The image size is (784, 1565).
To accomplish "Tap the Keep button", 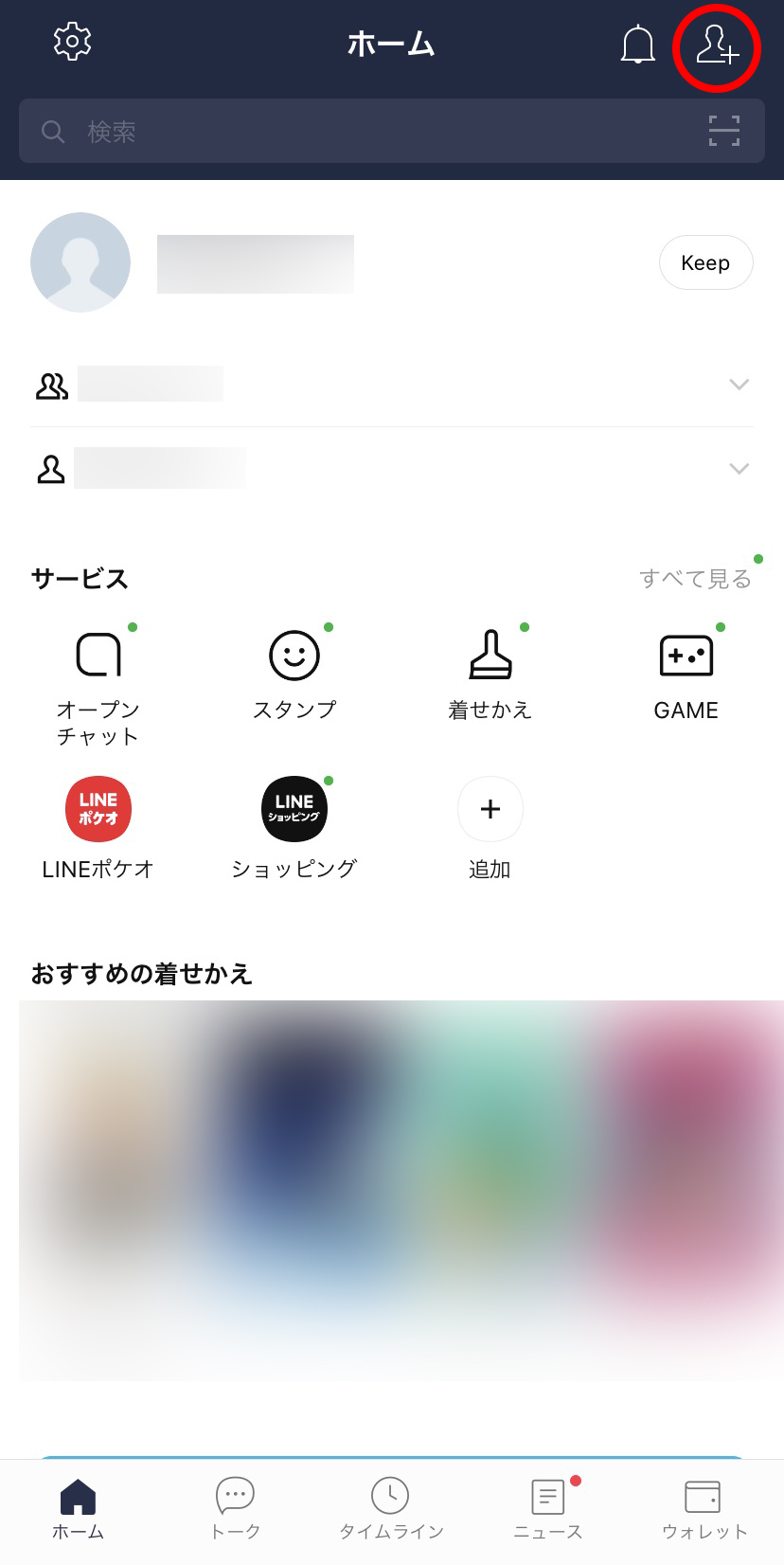I will pos(705,262).
